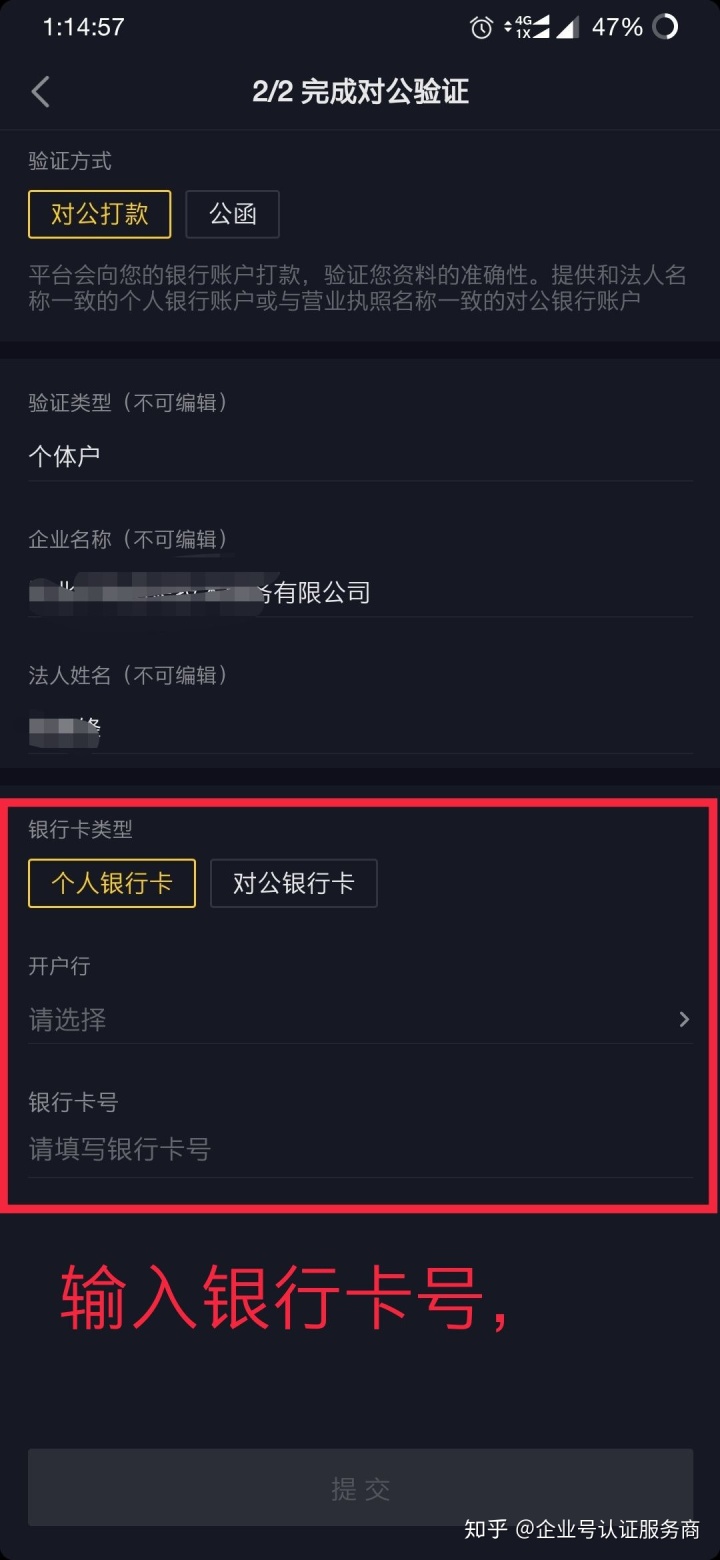Tap the 提交 submit button
The image size is (720, 1560).
click(x=360, y=1488)
